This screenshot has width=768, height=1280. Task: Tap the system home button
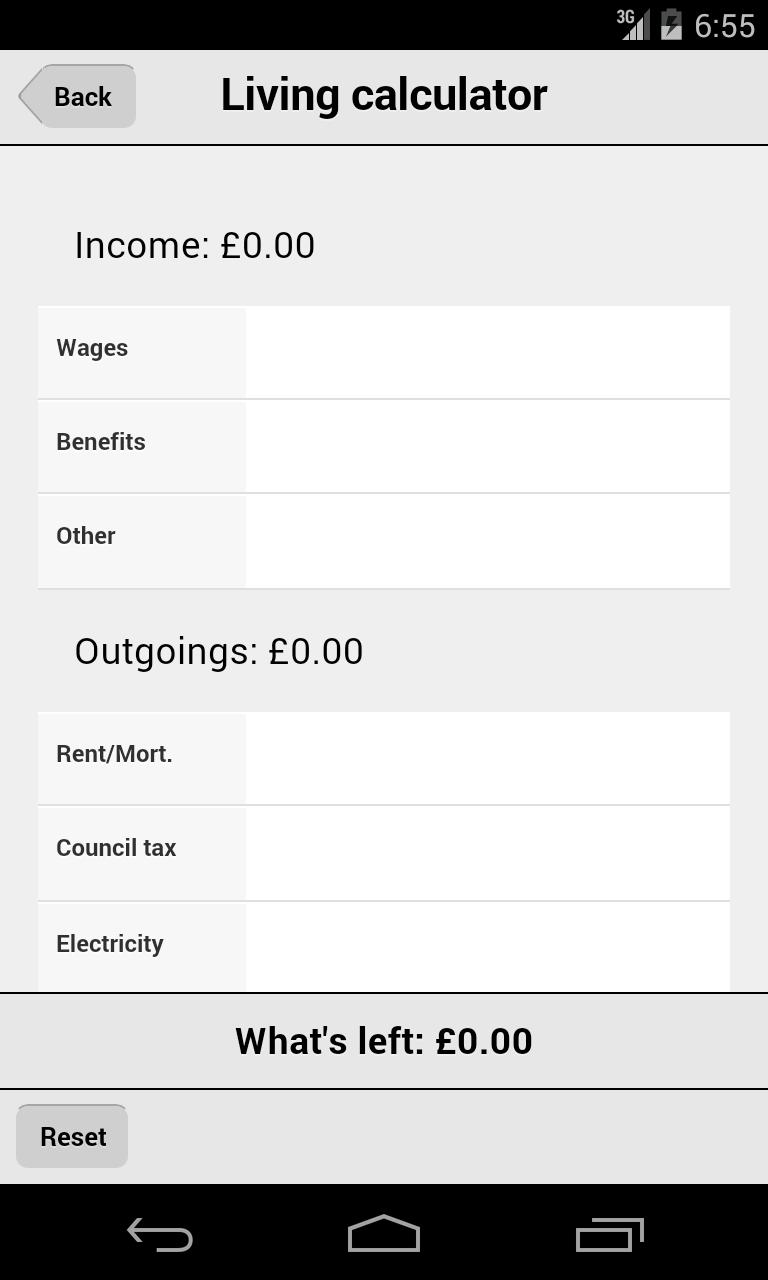click(384, 1235)
